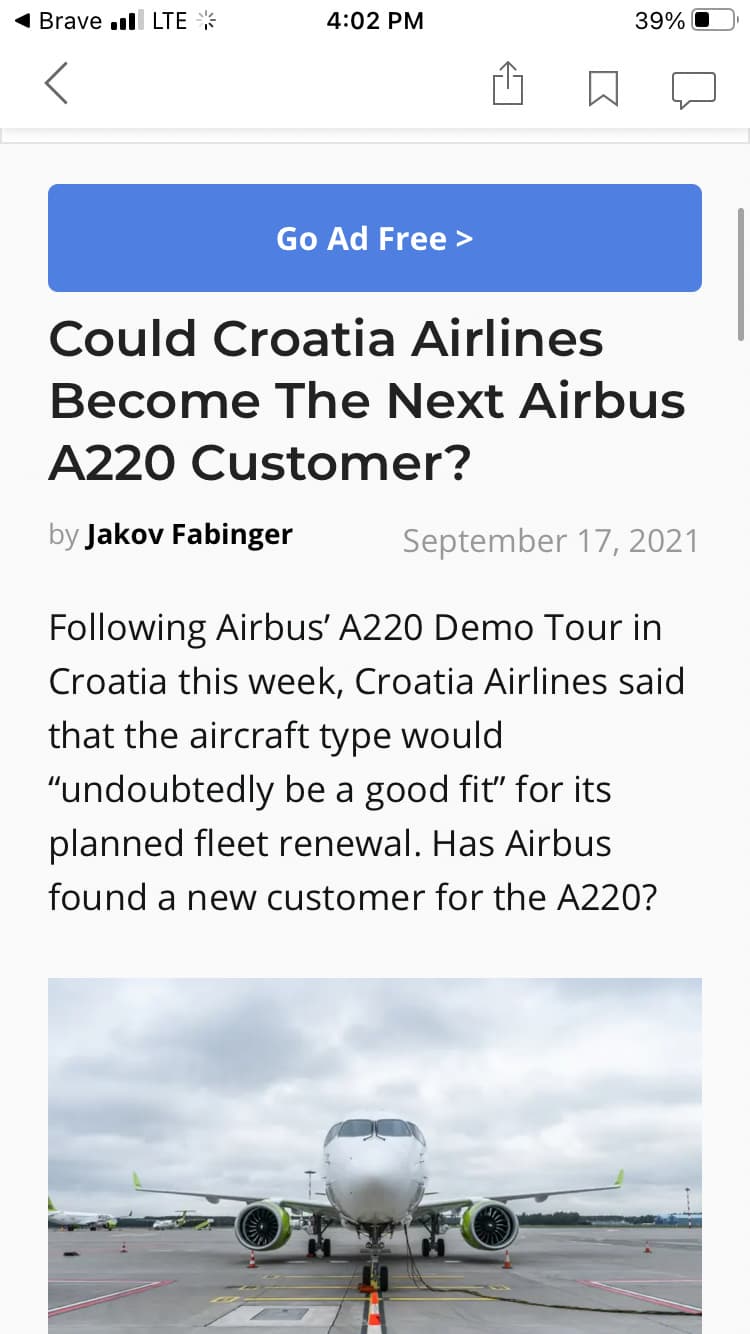Image resolution: width=750 pixels, height=1334 pixels.
Task: Open author Jakov Fabinger's page
Action: point(189,535)
